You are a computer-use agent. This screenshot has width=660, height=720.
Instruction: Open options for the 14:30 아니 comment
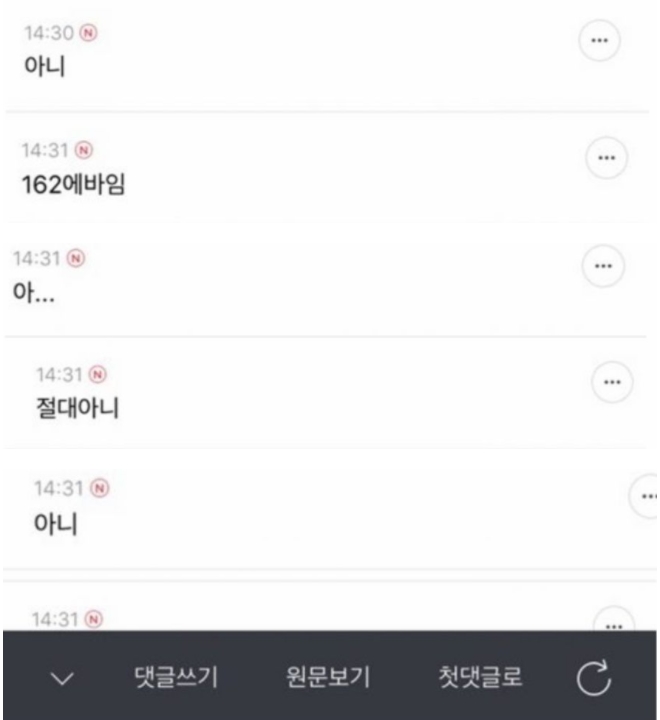(x=599, y=40)
